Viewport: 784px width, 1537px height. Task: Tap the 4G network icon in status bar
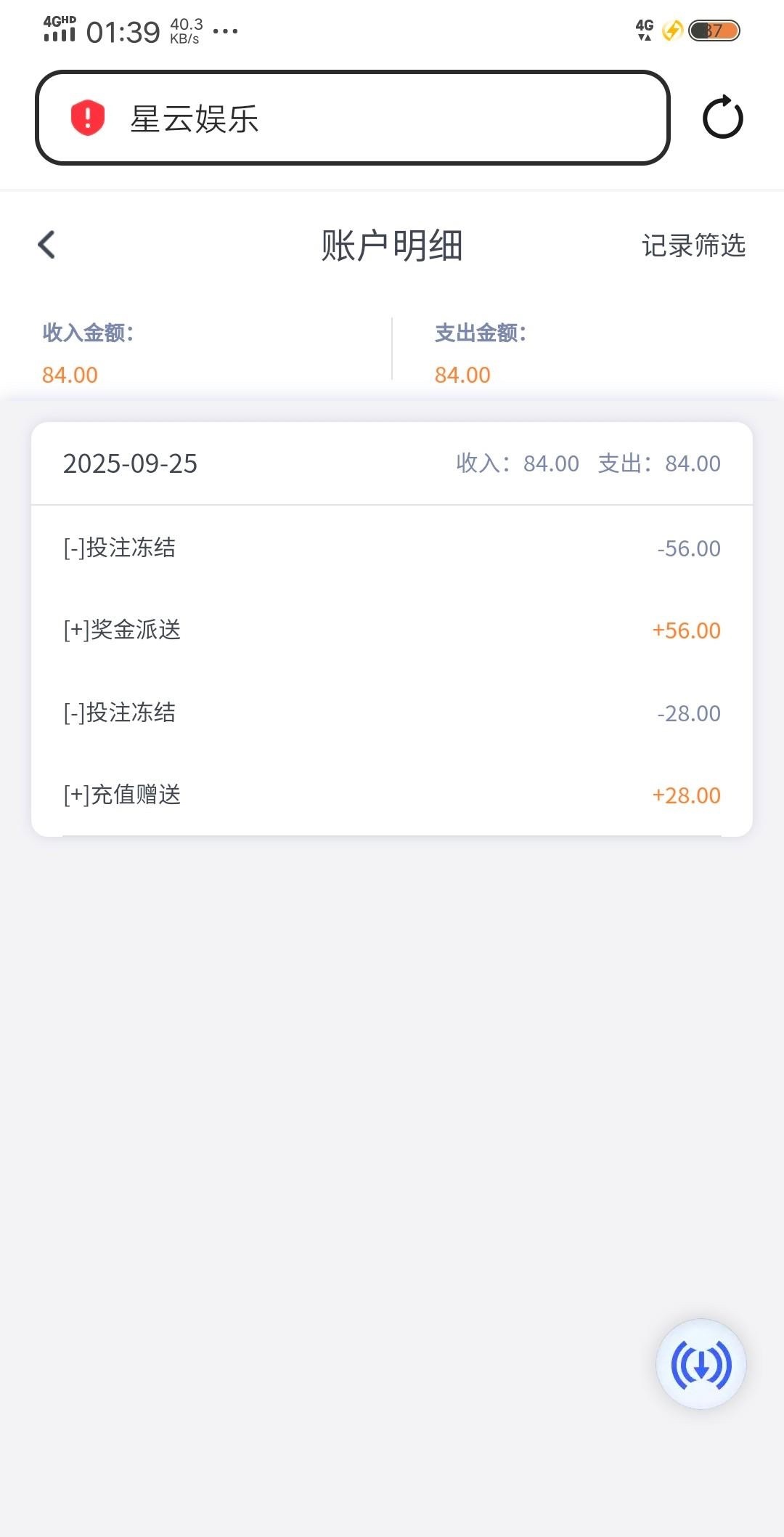point(642,29)
